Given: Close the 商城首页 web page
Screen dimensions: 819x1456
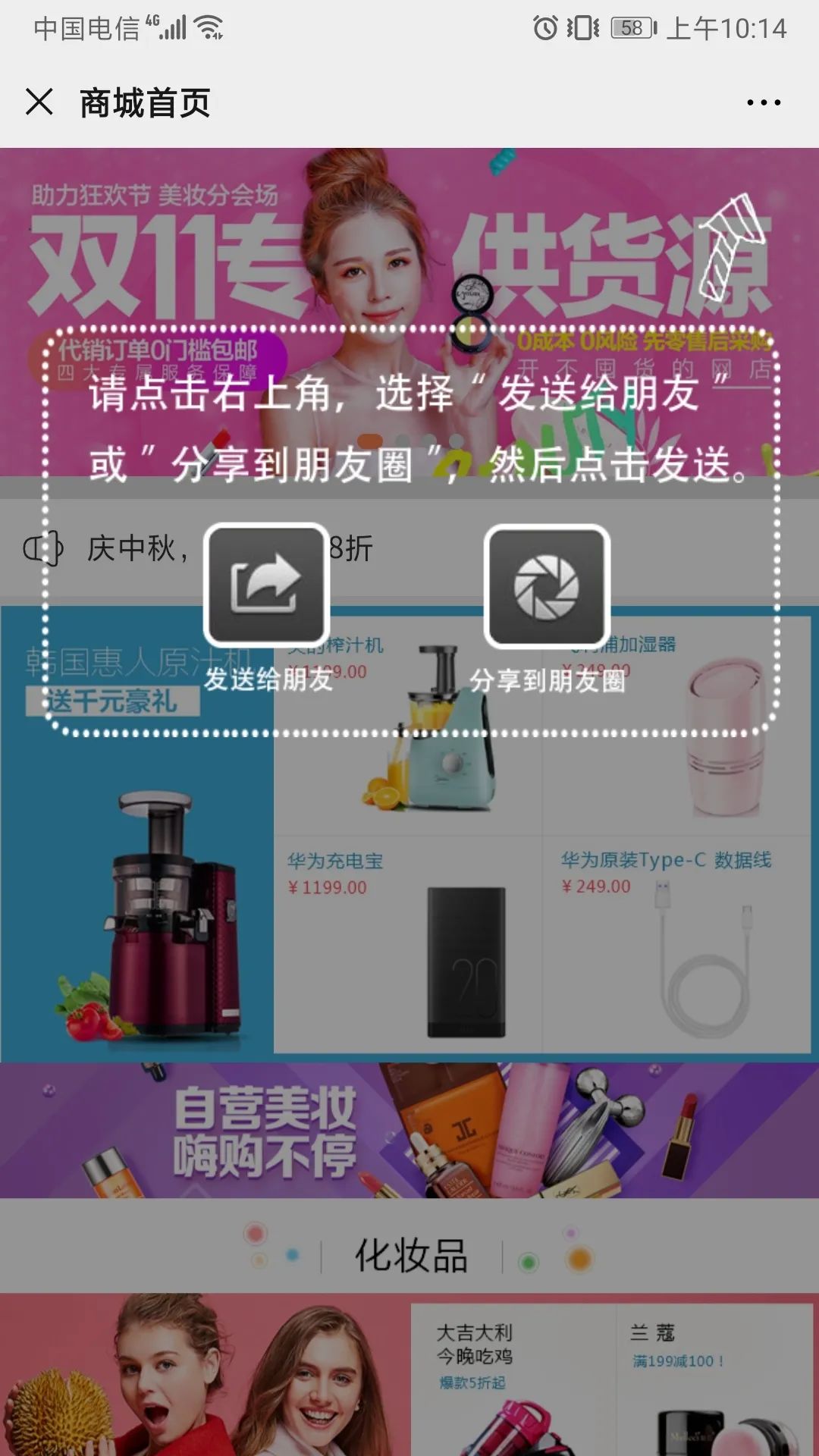Looking at the screenshot, I should point(39,102).
